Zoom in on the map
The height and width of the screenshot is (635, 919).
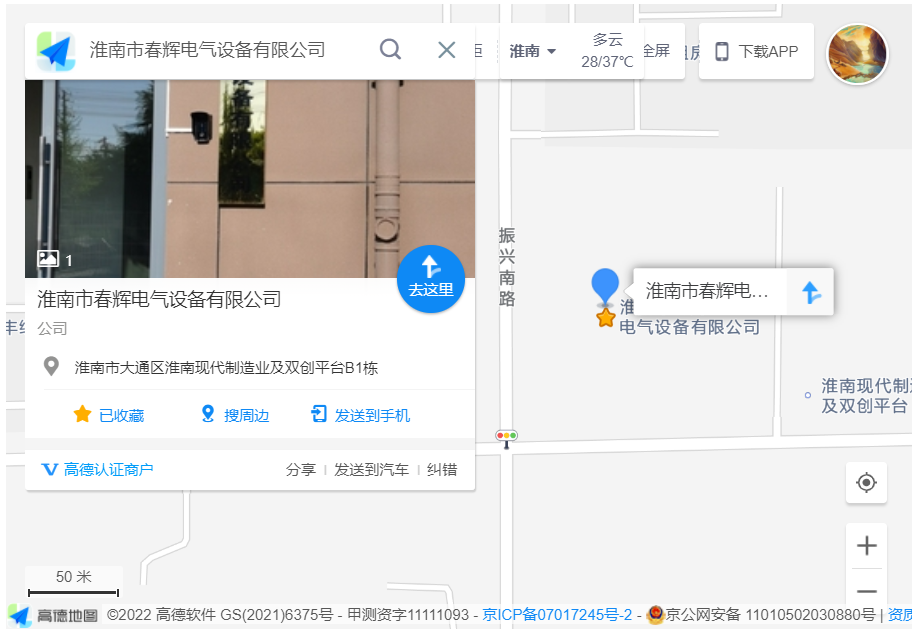tap(866, 546)
